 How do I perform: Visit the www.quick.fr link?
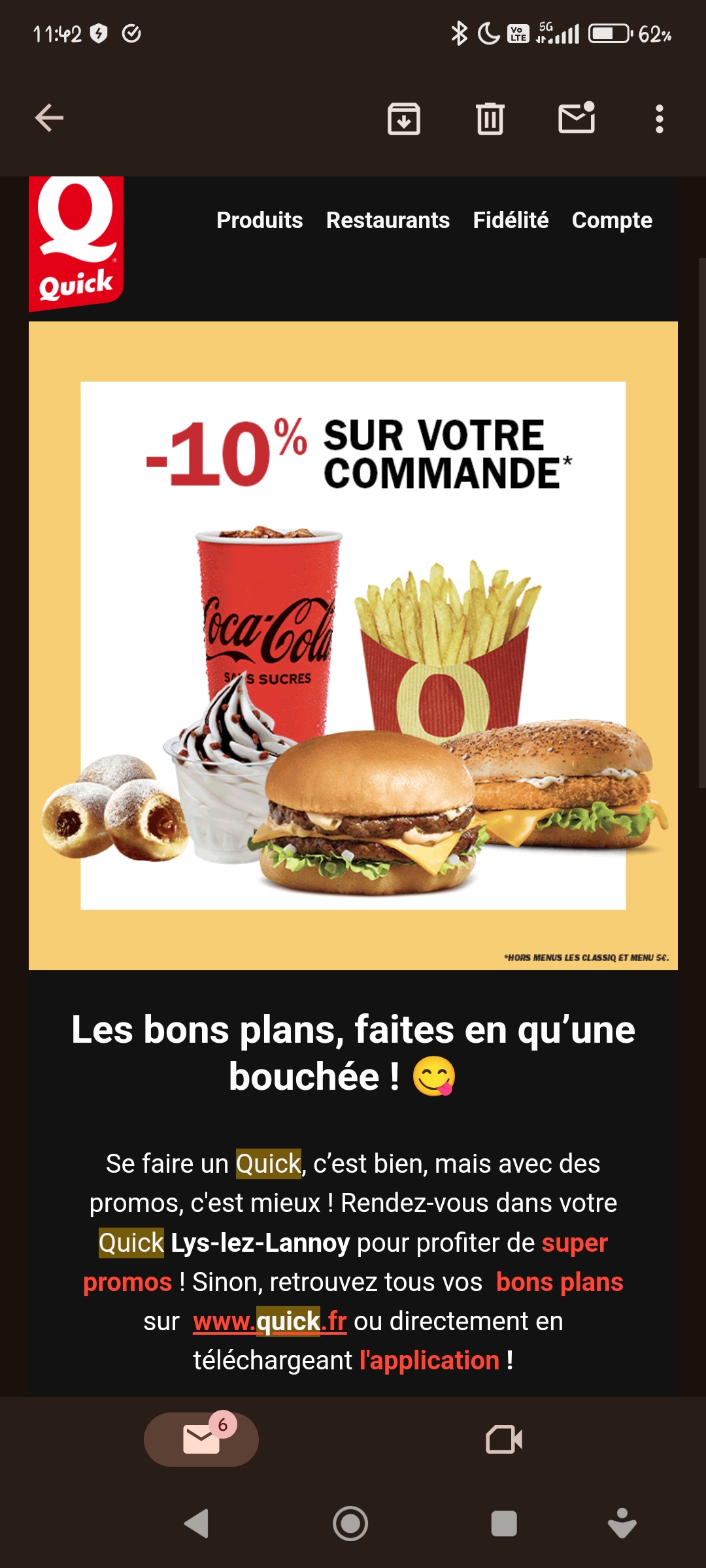pos(269,1321)
